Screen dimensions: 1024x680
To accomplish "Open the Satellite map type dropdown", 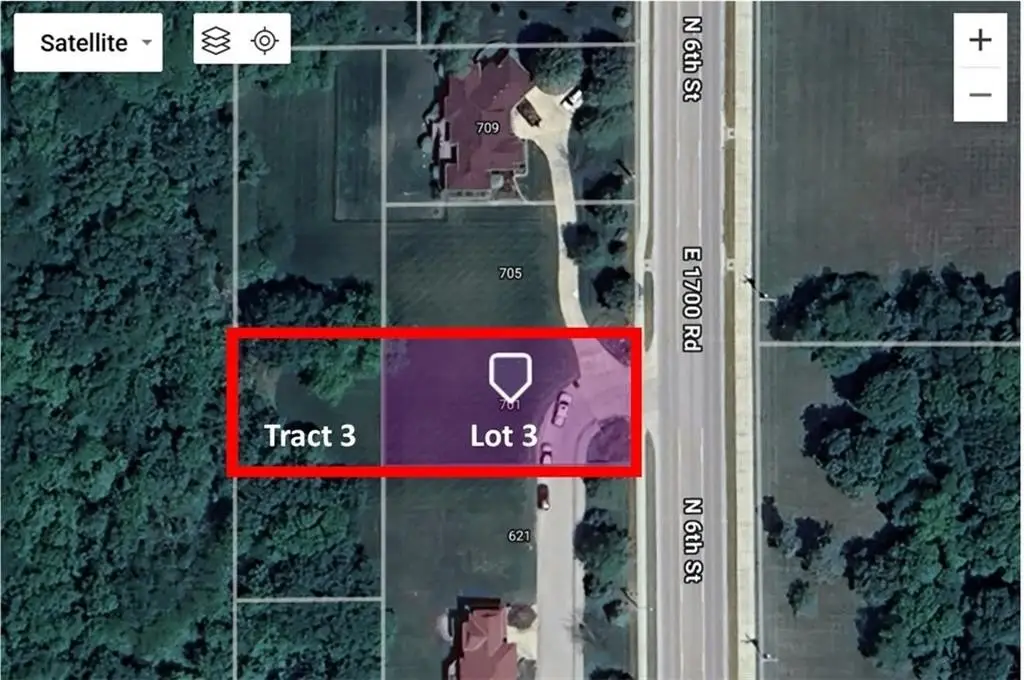I will [x=88, y=43].
